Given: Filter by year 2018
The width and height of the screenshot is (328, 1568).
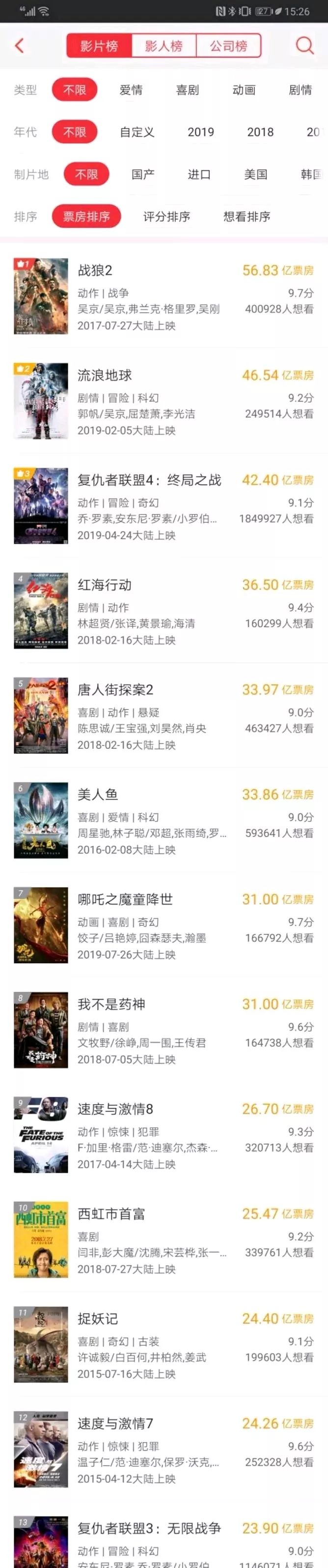Looking at the screenshot, I should pyautogui.click(x=260, y=132).
